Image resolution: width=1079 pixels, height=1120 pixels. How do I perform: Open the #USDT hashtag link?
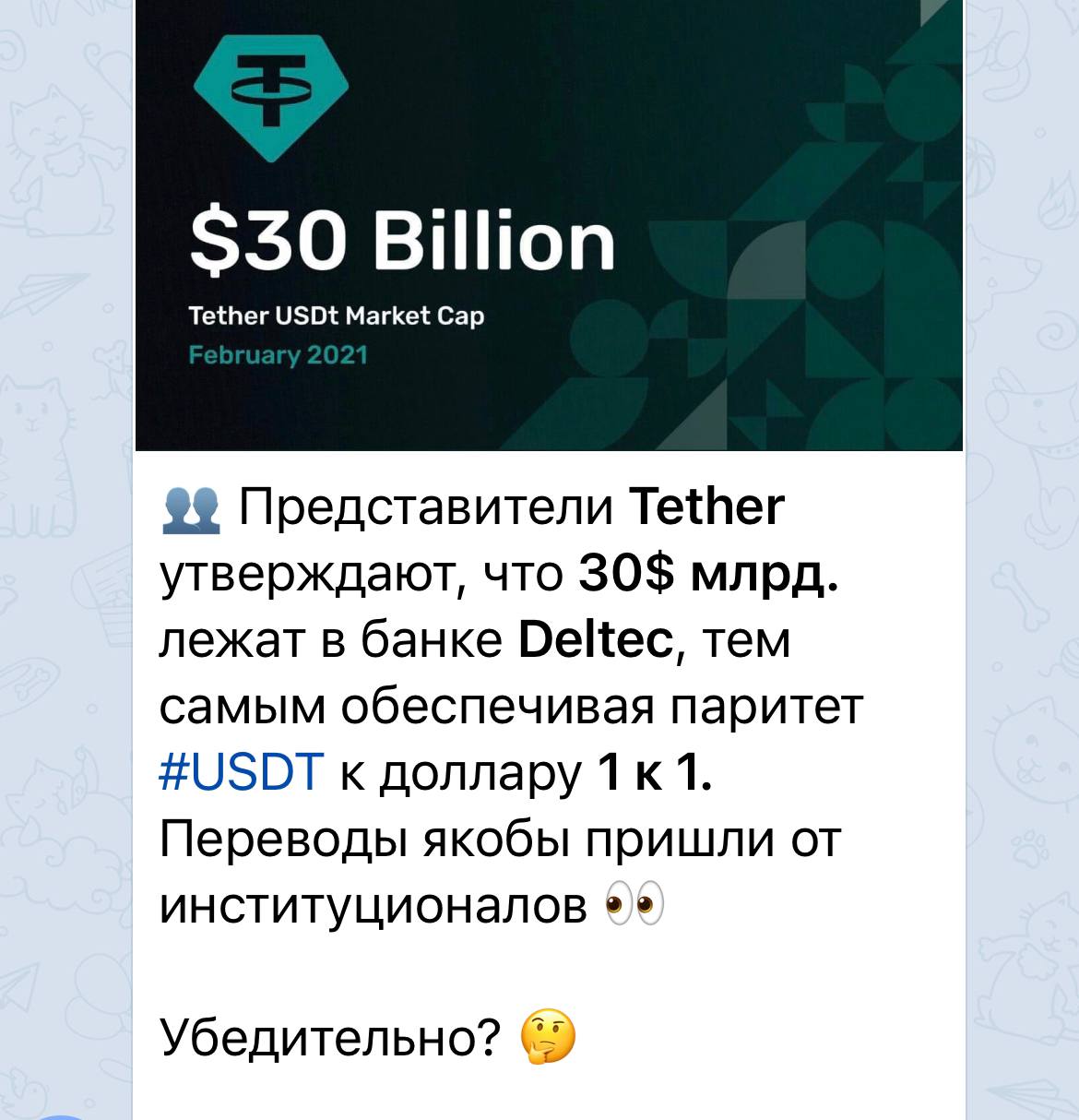pyautogui.click(x=243, y=773)
